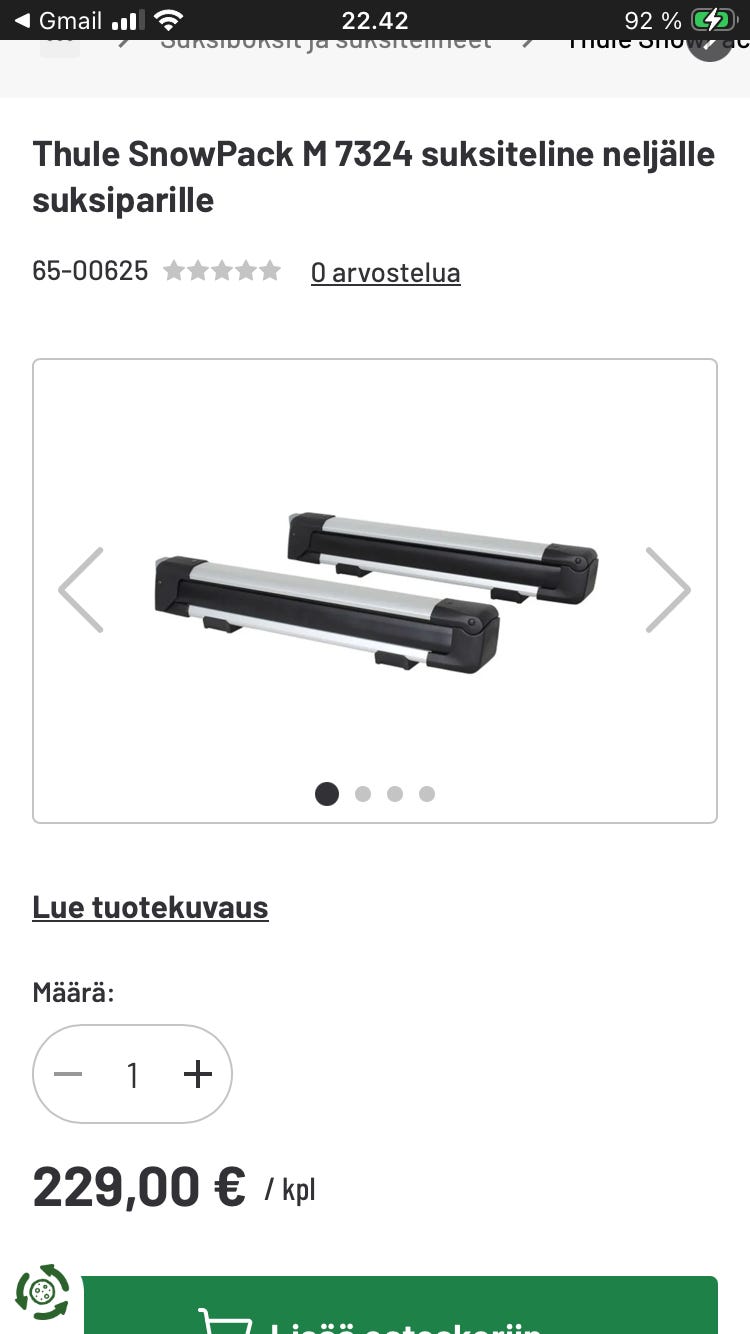750x1334 pixels.
Task: Open the Lue tuotekuvaus link
Action: (x=150, y=907)
